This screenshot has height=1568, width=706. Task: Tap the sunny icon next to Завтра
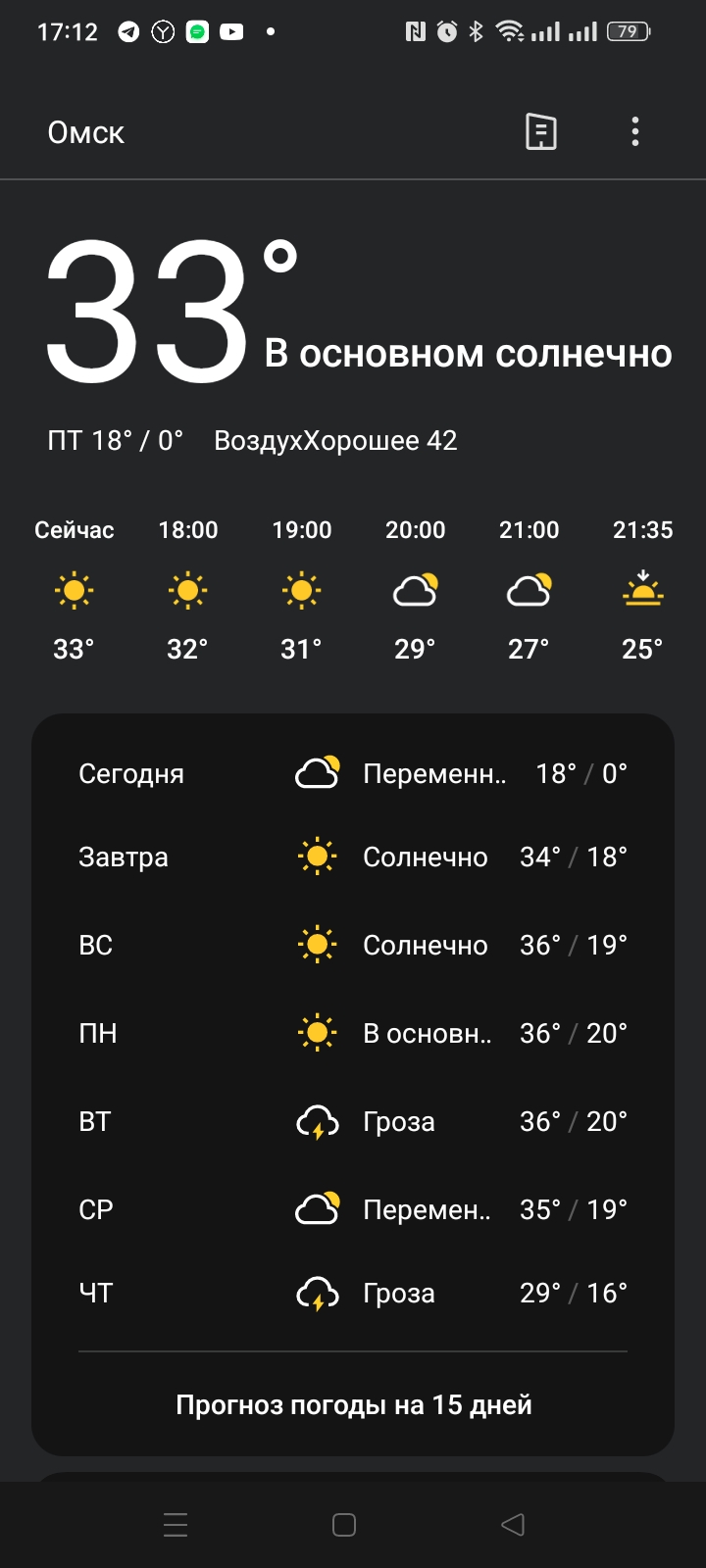tap(316, 856)
